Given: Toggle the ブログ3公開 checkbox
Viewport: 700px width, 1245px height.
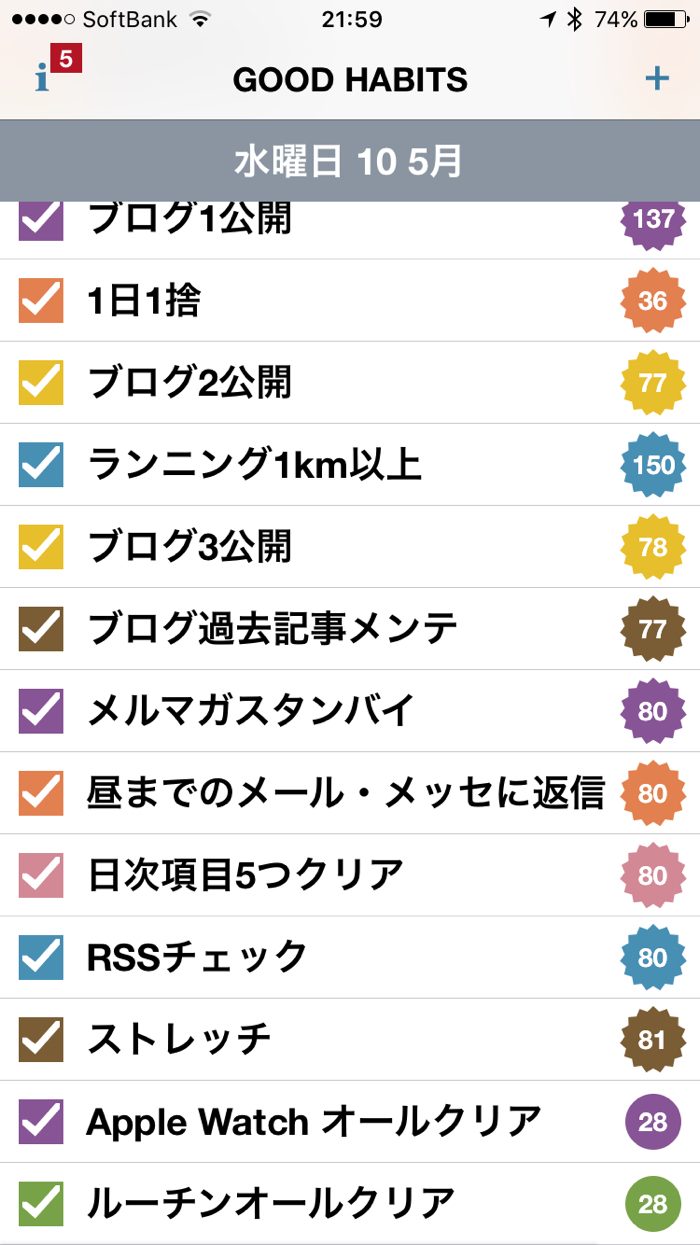Looking at the screenshot, I should [41, 546].
